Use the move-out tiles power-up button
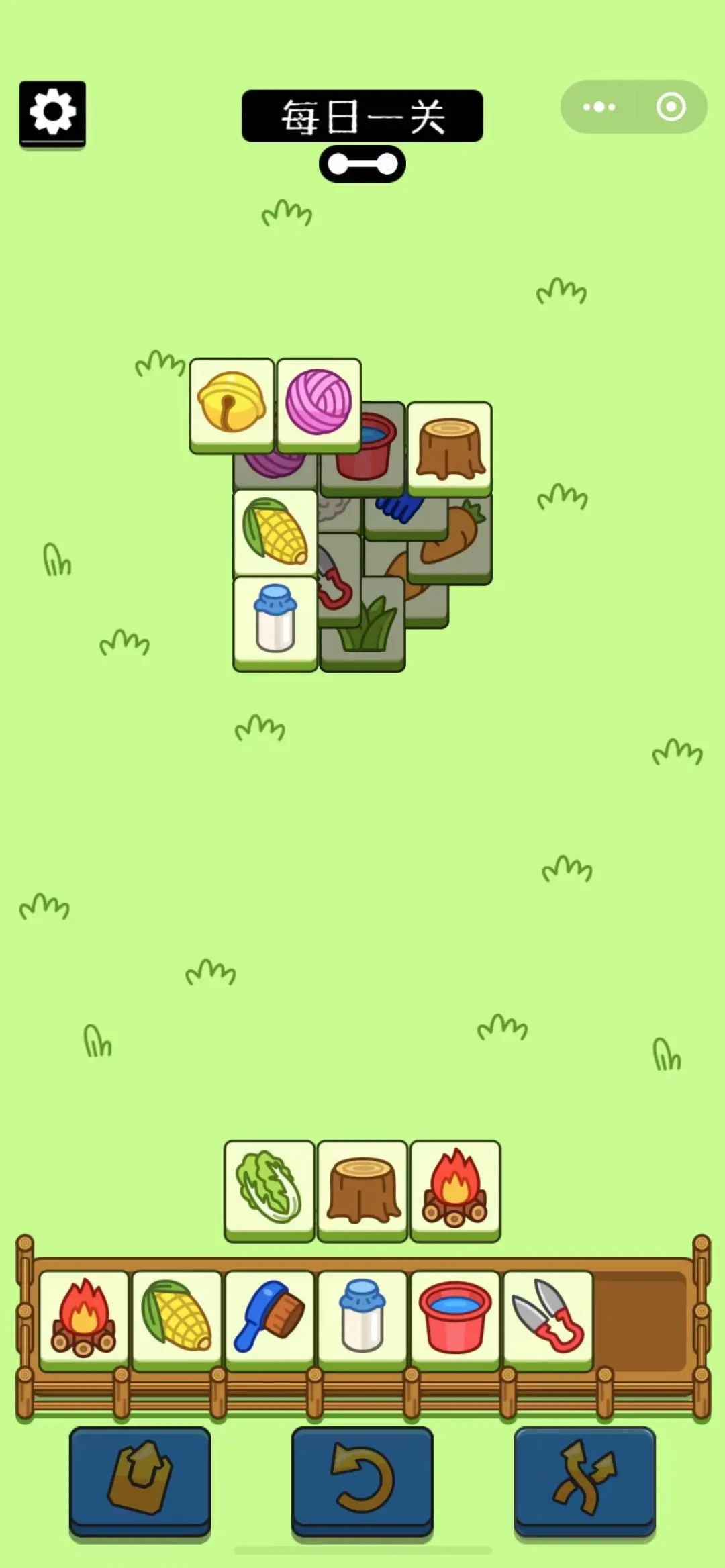 140,1482
